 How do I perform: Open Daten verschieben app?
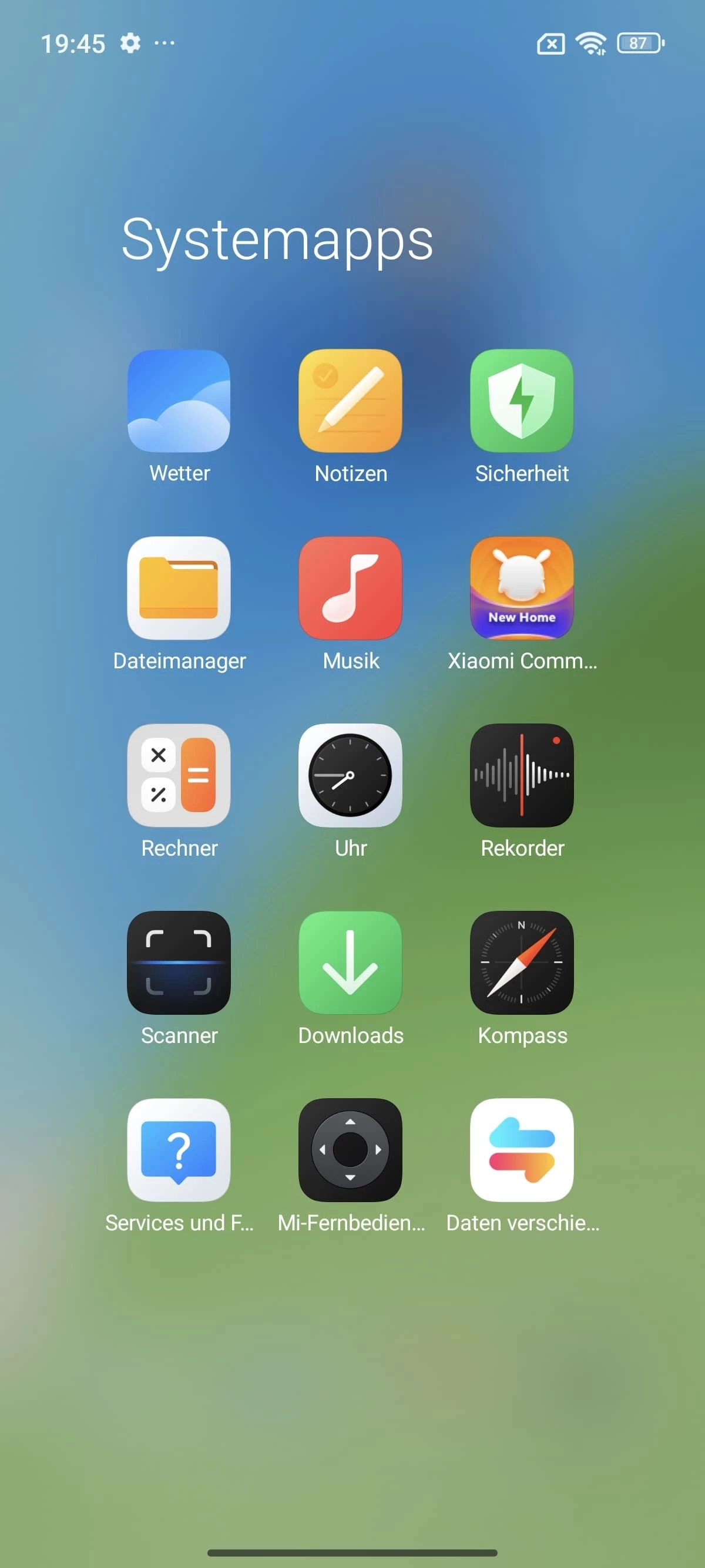point(521,1150)
